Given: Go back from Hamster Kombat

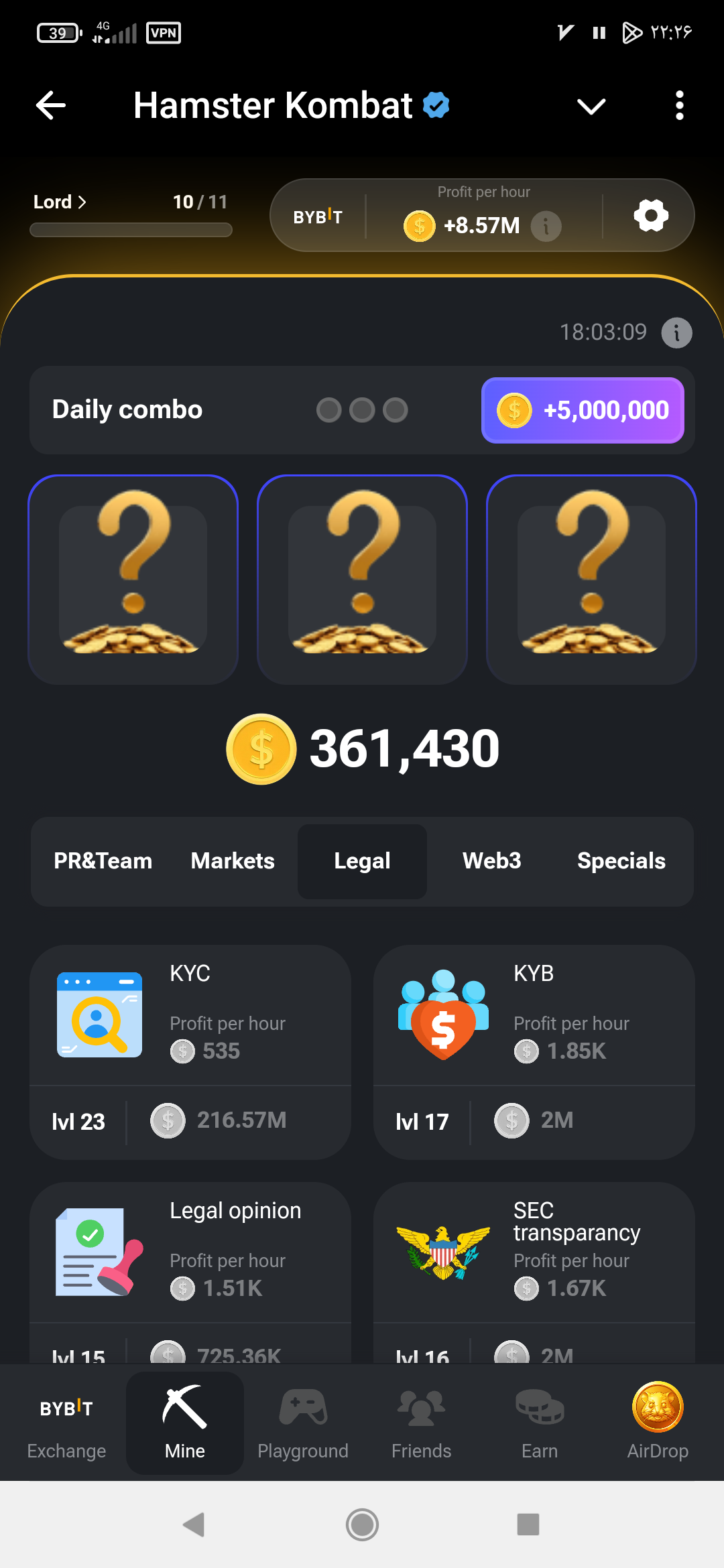Looking at the screenshot, I should [x=51, y=105].
